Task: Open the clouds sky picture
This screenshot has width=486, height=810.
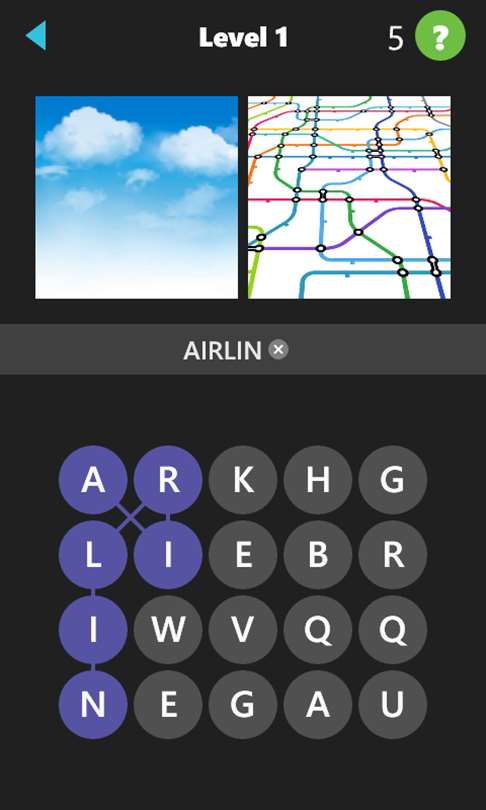Action: click(x=136, y=197)
